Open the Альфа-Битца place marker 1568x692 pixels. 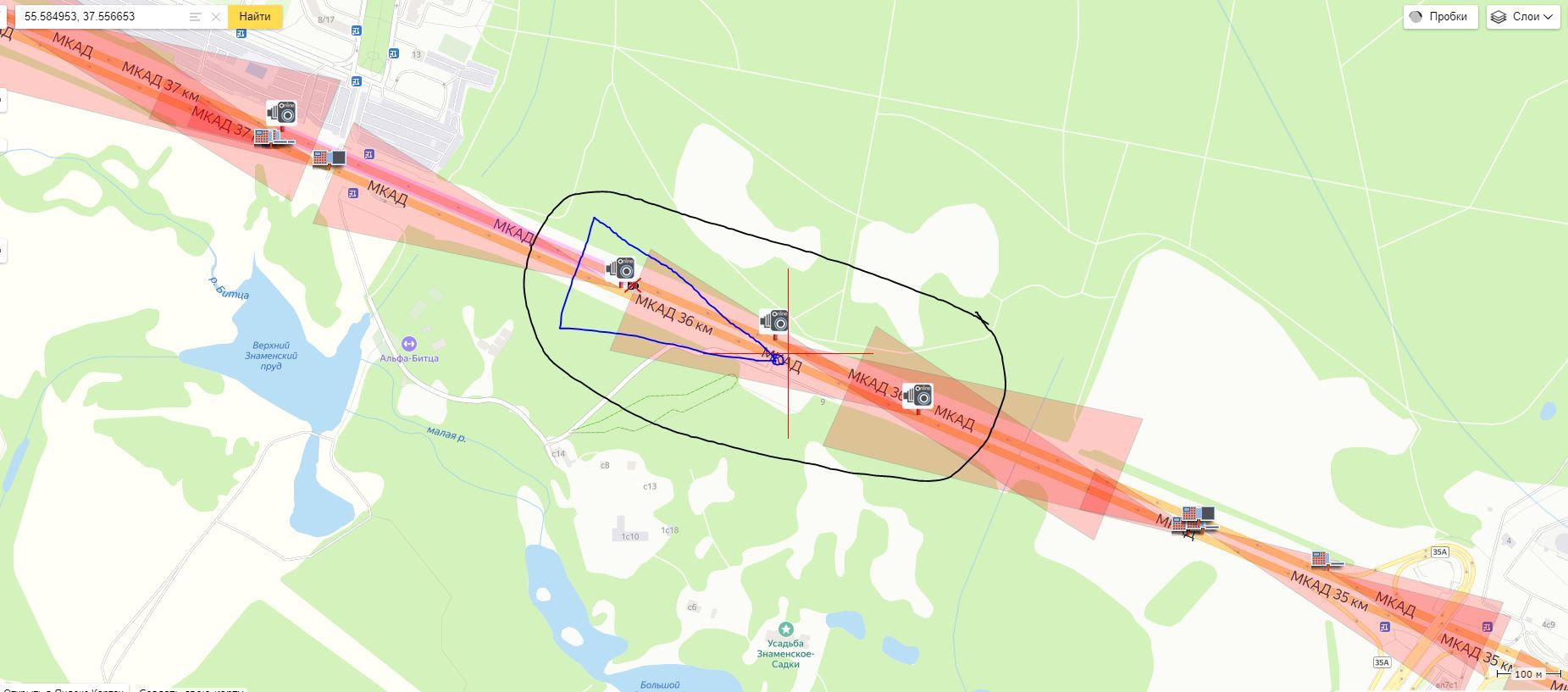click(408, 344)
